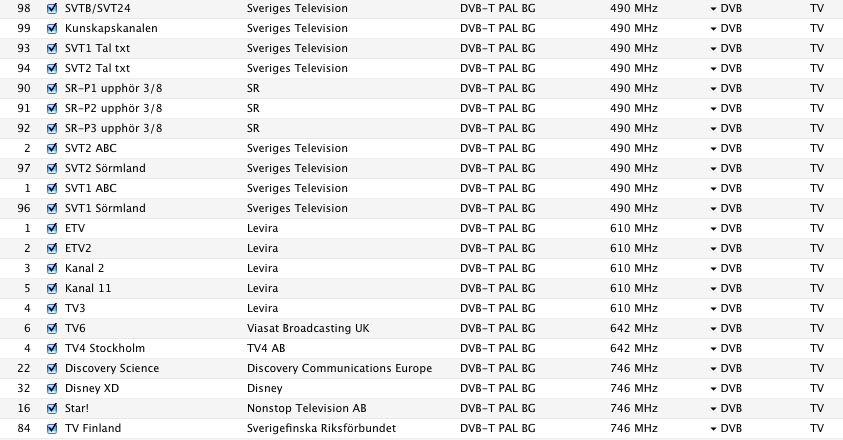This screenshot has width=843, height=440.
Task: Toggle the TV4 Stockholm checkbox
Action: tap(53, 348)
